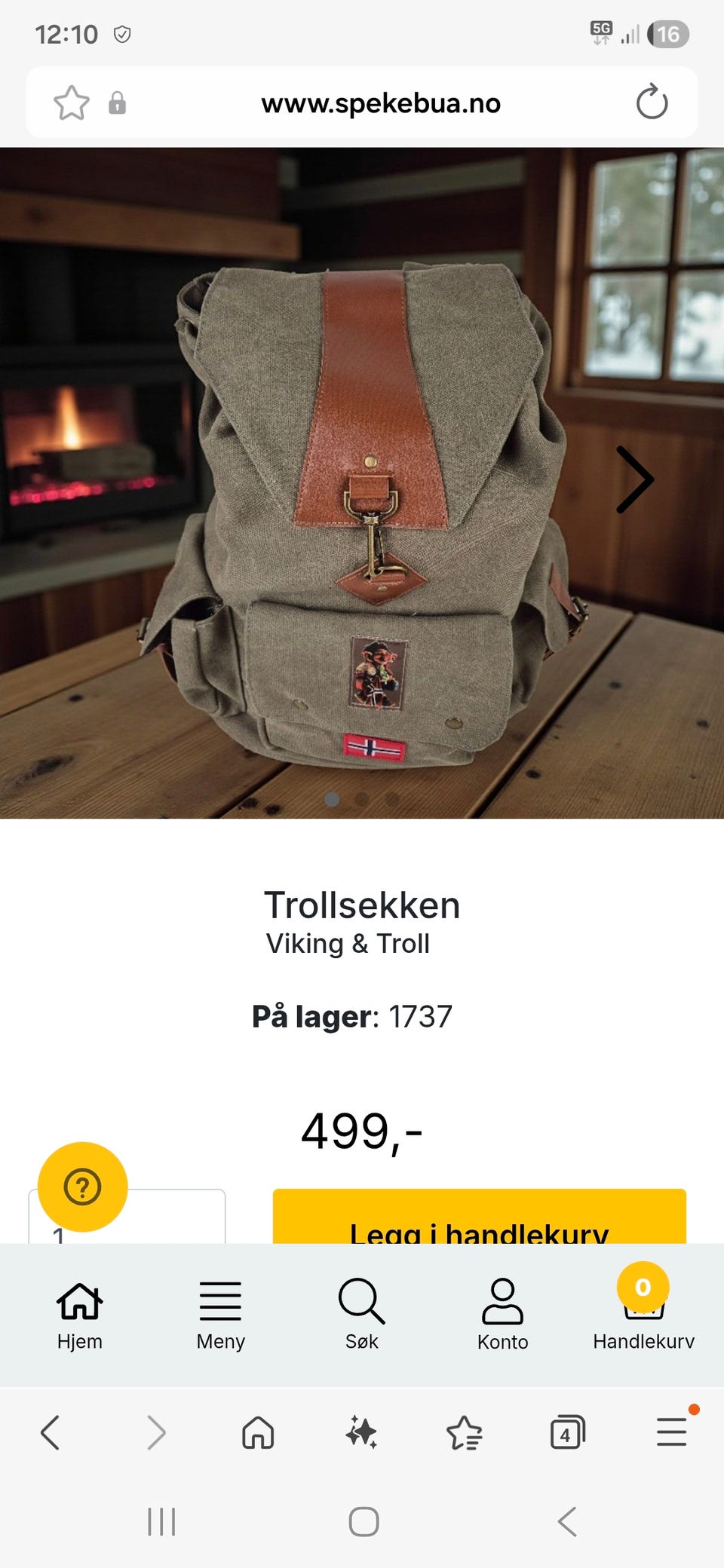Show next product image with the chevron

[633, 479]
